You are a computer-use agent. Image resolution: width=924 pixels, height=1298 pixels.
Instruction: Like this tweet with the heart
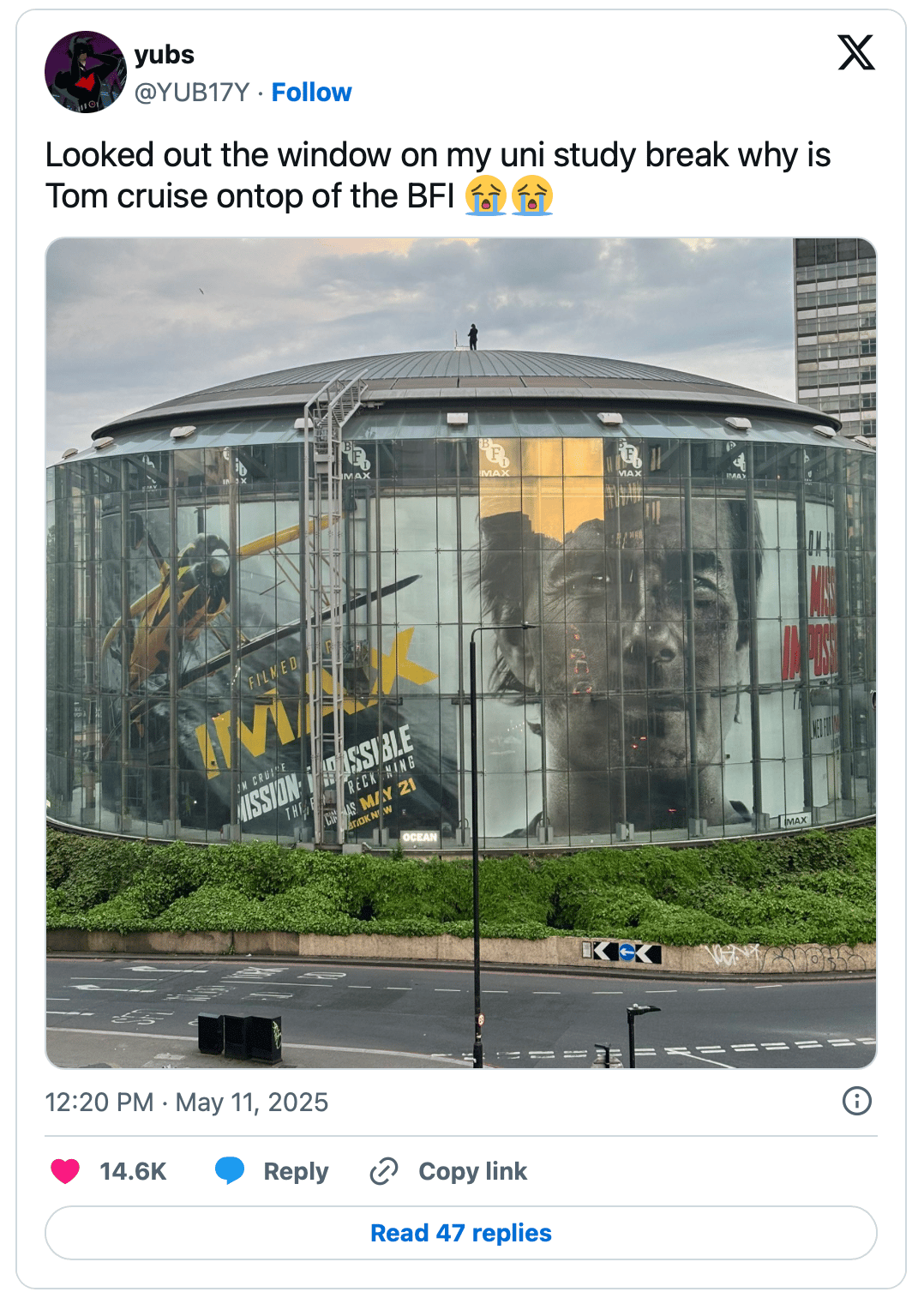click(x=66, y=1171)
